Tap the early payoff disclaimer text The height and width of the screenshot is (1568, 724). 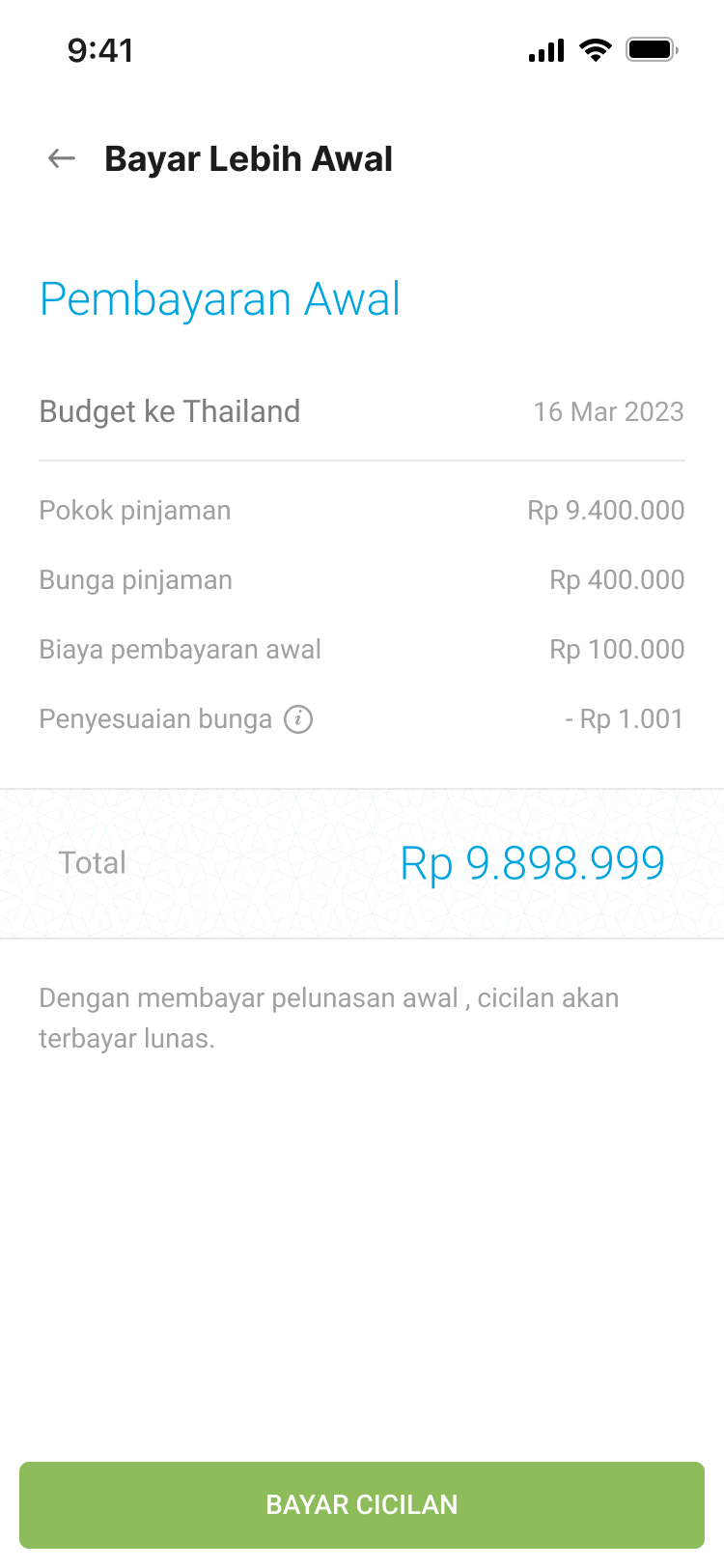[x=328, y=1017]
